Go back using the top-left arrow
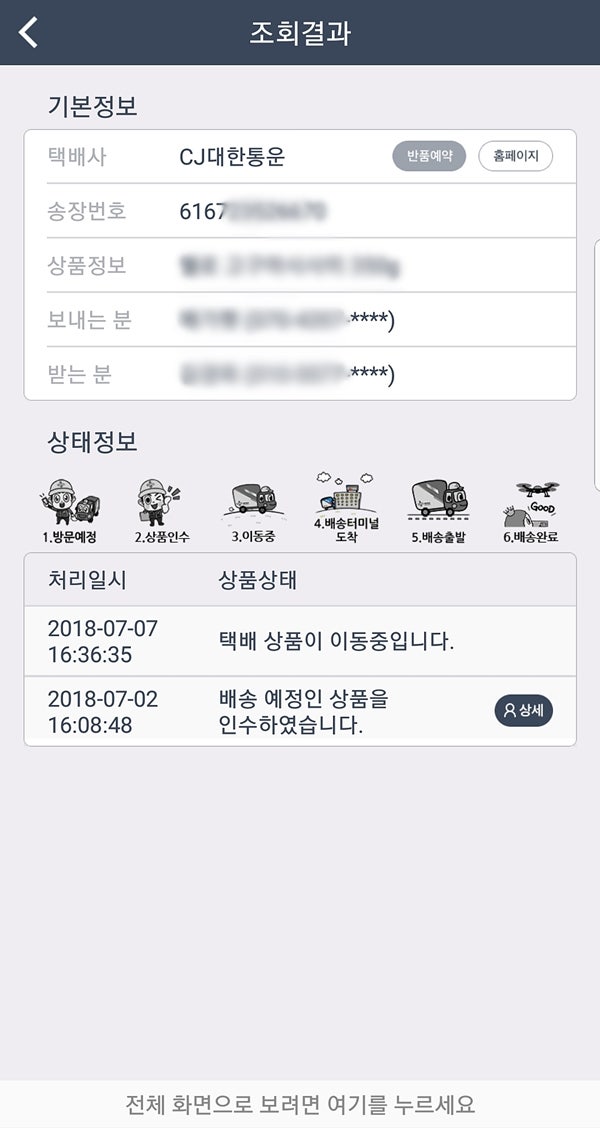The image size is (600, 1128). point(29,32)
